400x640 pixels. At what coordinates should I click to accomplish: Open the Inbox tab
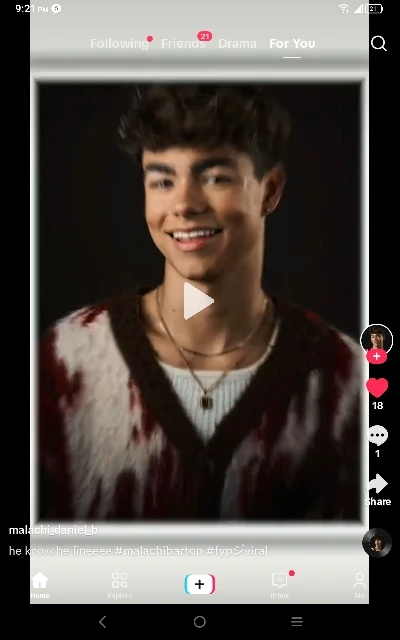click(x=280, y=585)
